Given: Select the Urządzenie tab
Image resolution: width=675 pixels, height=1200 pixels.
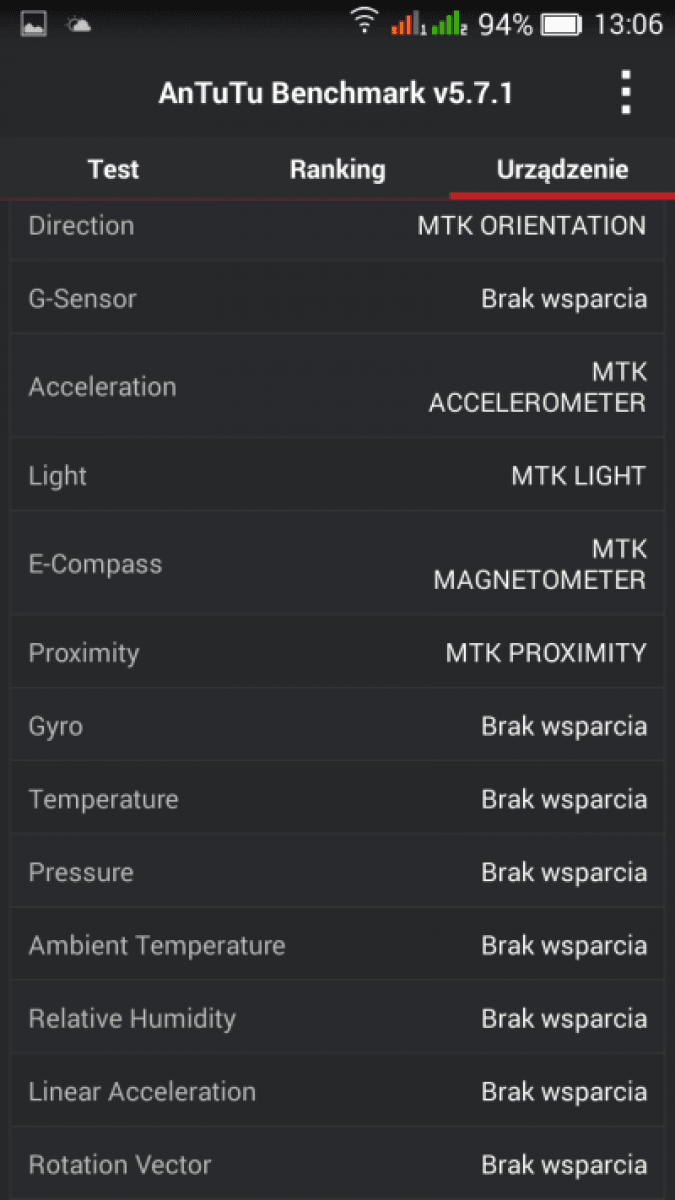Looking at the screenshot, I should point(562,169).
